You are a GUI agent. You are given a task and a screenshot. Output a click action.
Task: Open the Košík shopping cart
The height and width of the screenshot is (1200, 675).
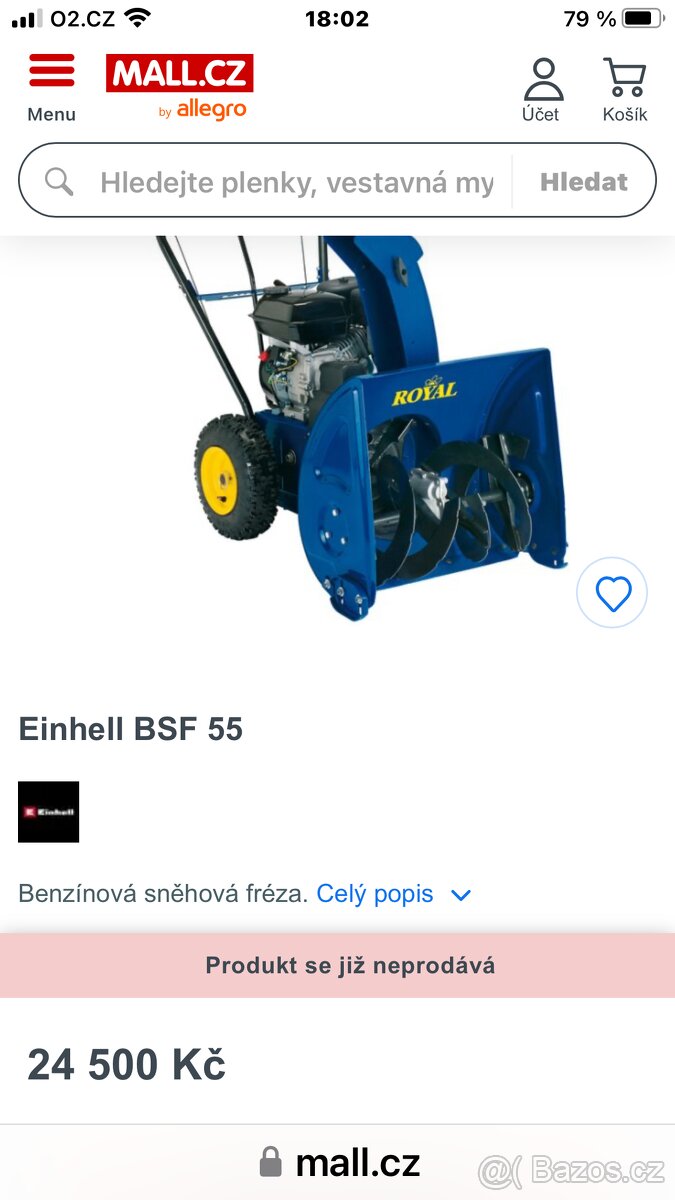(625, 90)
